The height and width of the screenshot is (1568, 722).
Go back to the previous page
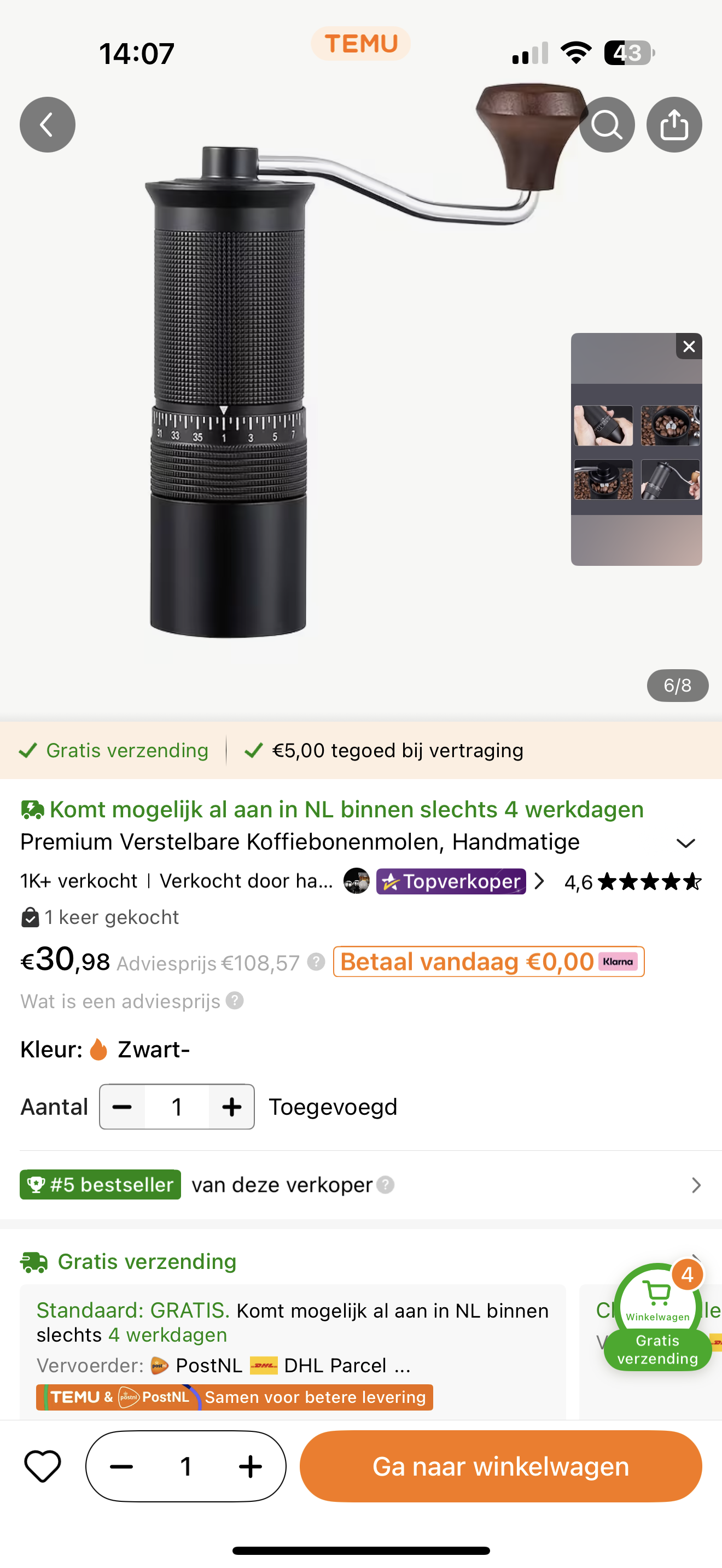[47, 125]
